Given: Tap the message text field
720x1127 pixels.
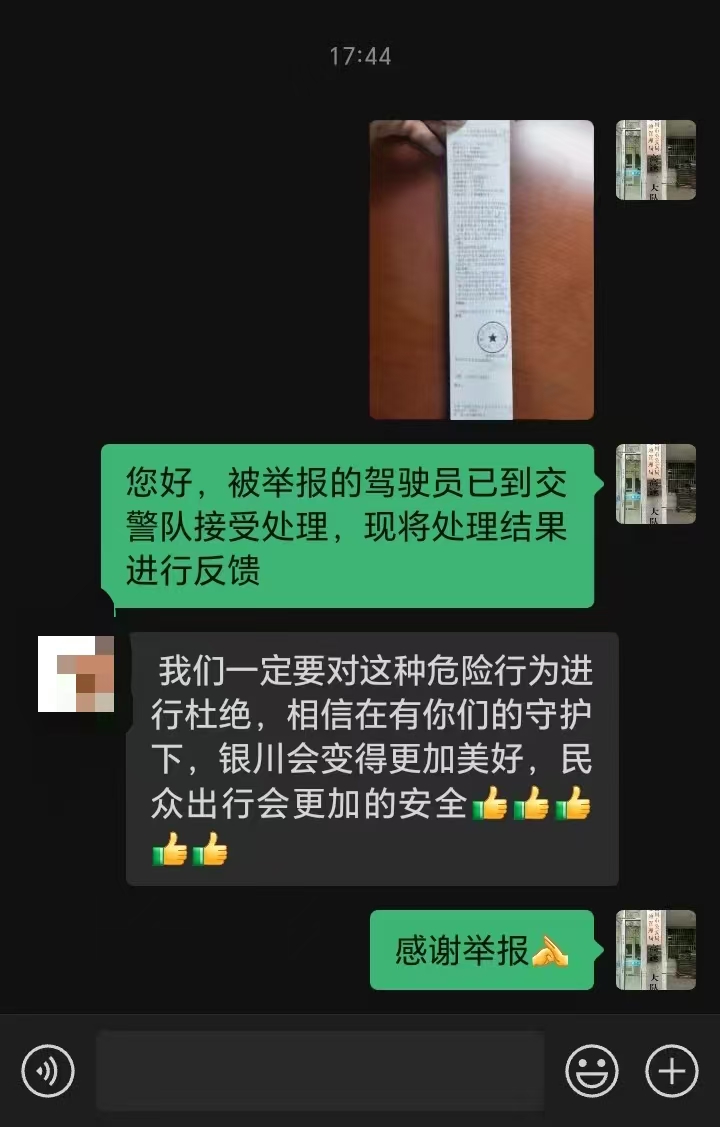Looking at the screenshot, I should (x=320, y=1071).
